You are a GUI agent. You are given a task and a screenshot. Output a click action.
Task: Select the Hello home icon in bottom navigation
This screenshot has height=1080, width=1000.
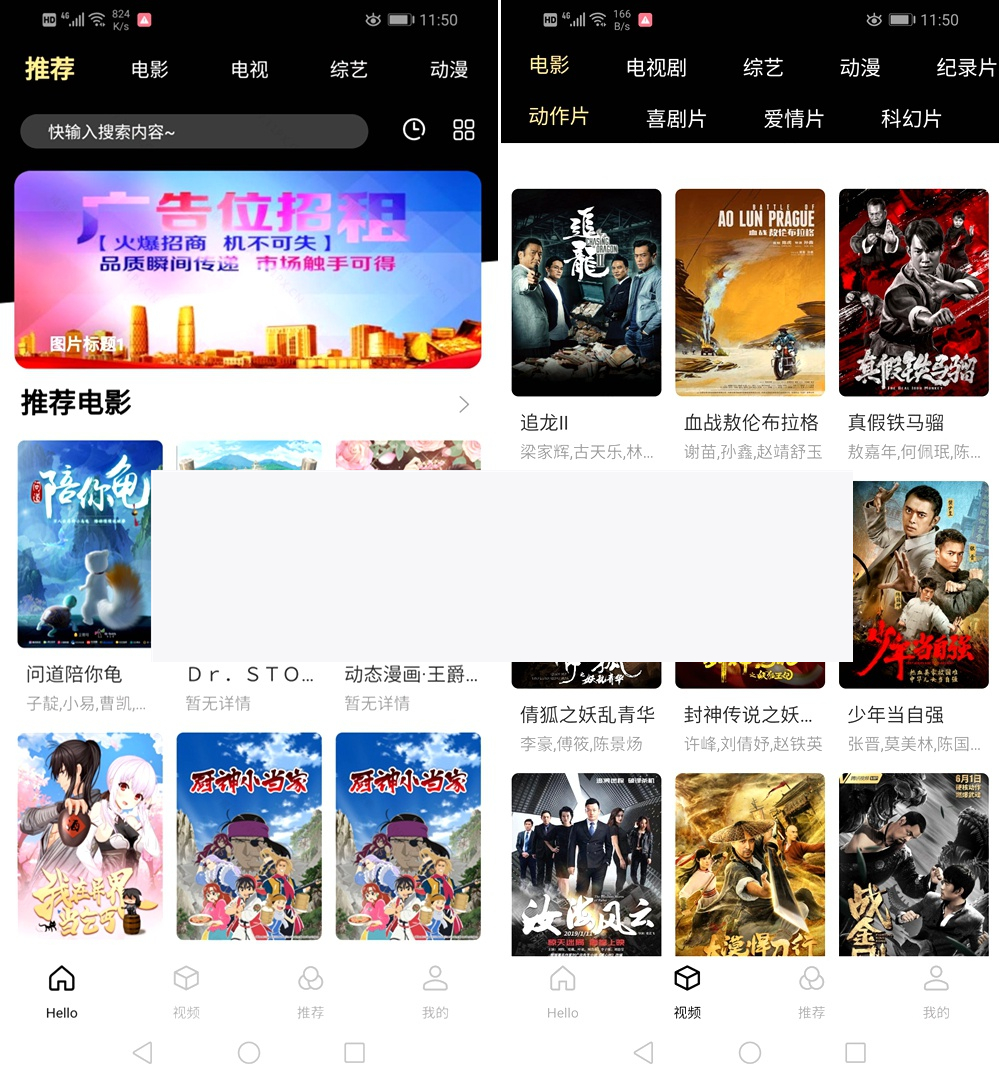pos(61,990)
